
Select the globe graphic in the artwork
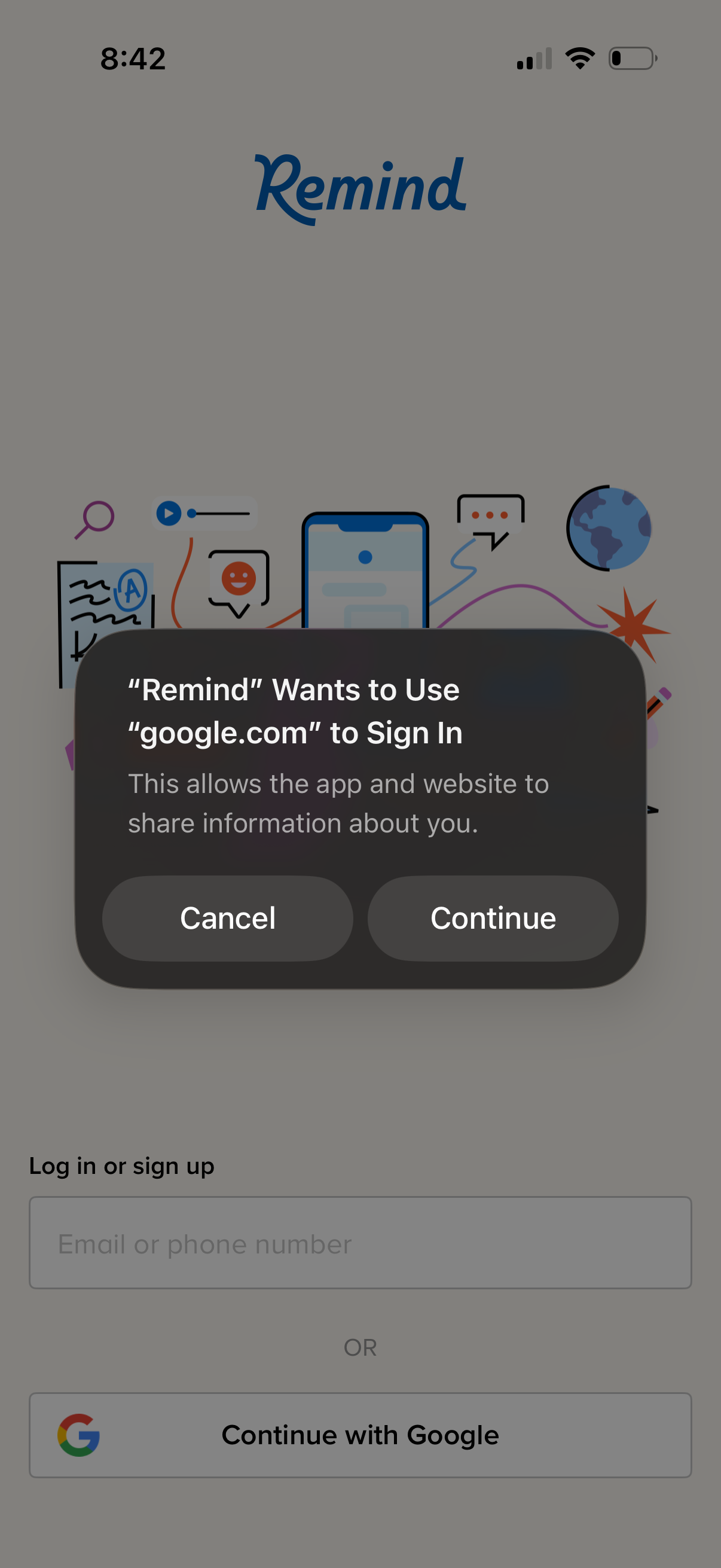click(x=609, y=529)
